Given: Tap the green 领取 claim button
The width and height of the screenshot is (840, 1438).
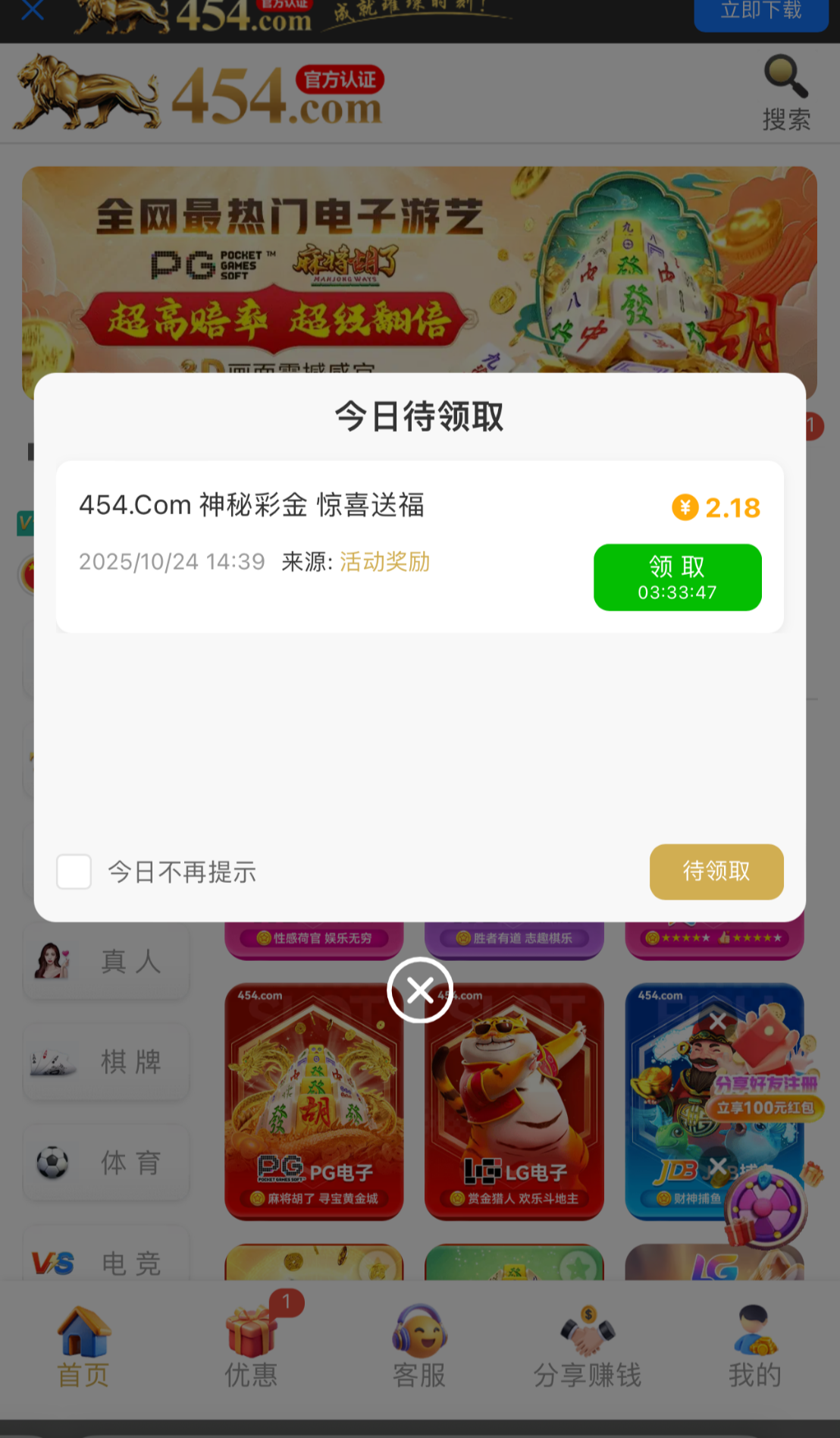Looking at the screenshot, I should point(677,577).
